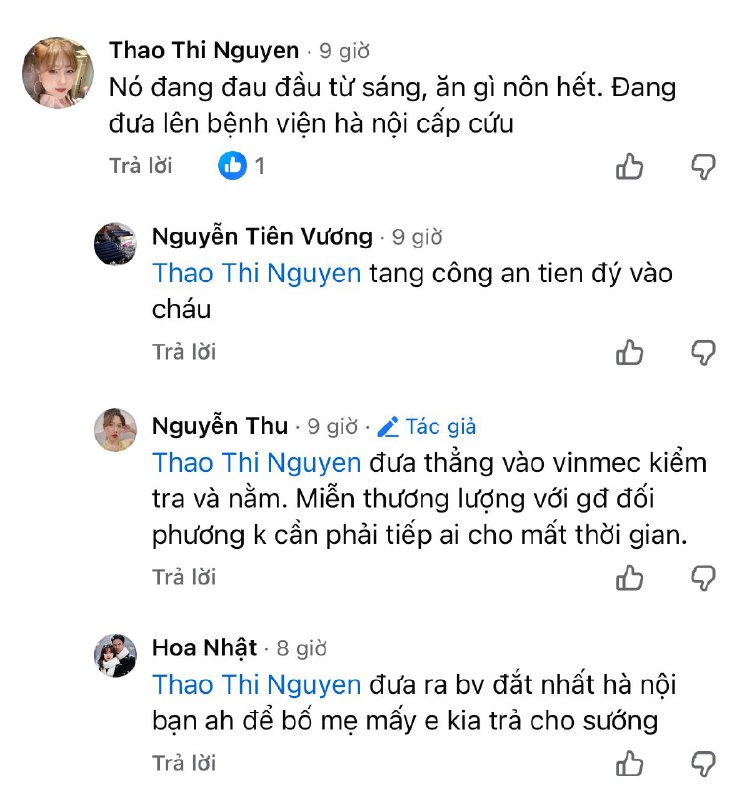Reply to Nguyễn Thu's comment
The width and height of the screenshot is (747, 800).
click(183, 577)
